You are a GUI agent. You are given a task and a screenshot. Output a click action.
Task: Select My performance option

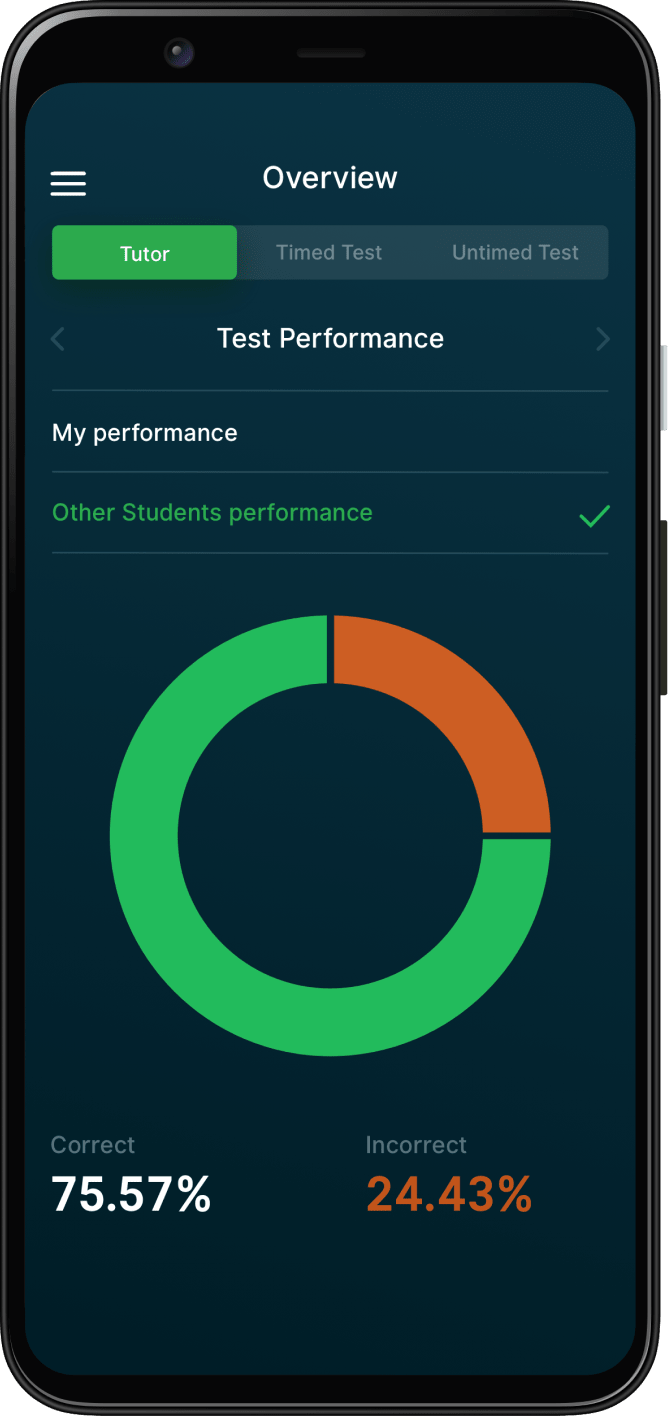pyautogui.click(x=330, y=433)
